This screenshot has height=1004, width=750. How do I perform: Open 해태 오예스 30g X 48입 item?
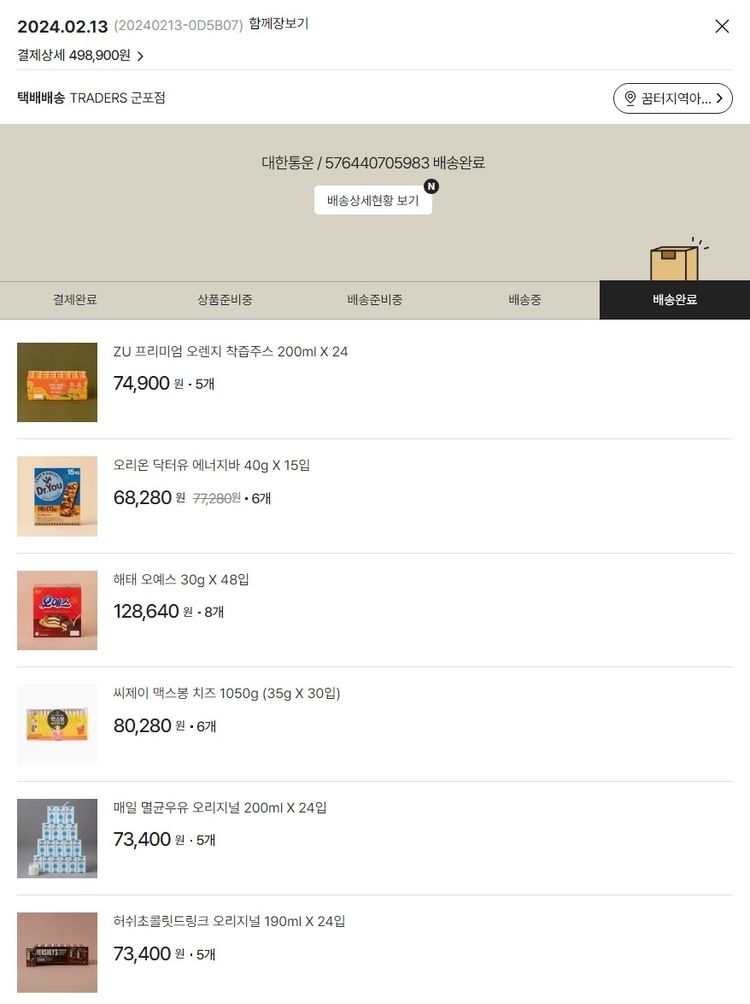pos(181,580)
